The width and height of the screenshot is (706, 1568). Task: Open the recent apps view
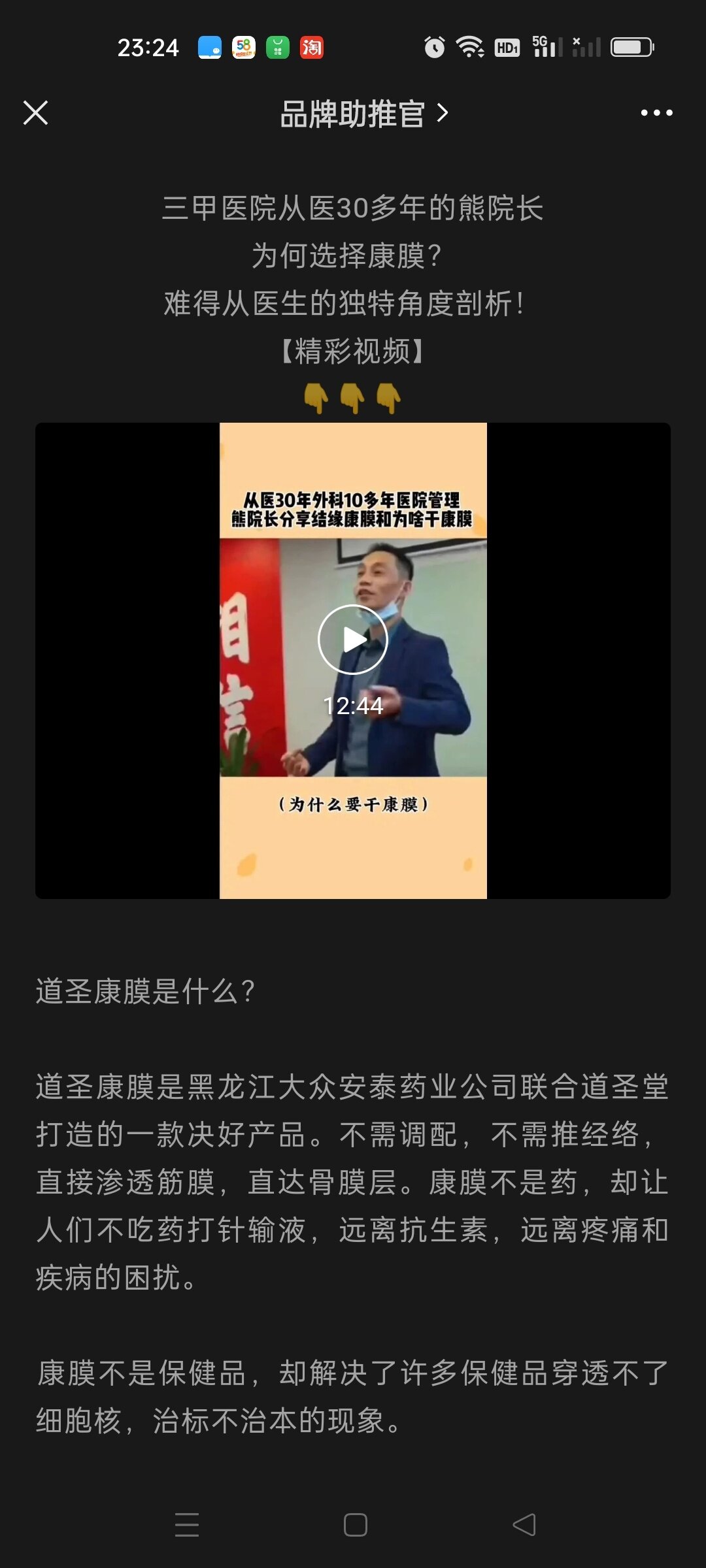[187, 1525]
